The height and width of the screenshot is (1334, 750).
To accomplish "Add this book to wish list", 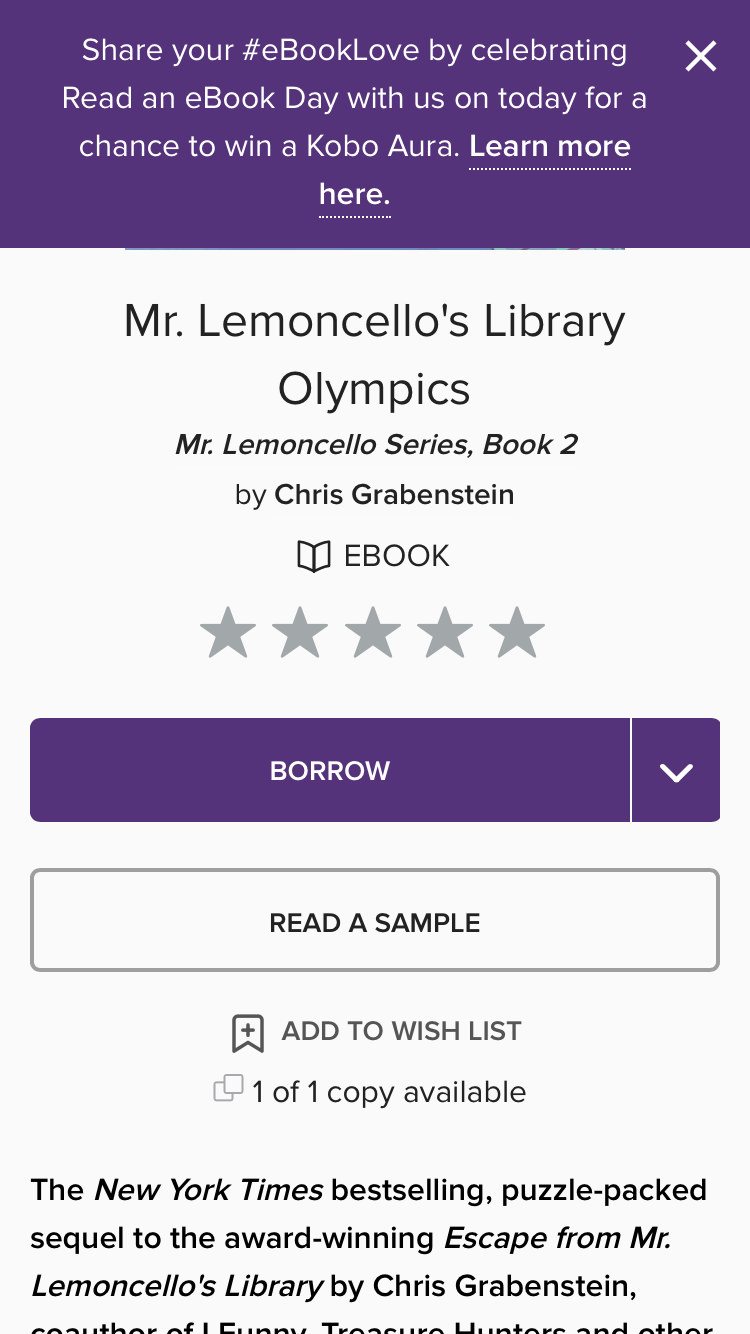I will click(x=377, y=1032).
